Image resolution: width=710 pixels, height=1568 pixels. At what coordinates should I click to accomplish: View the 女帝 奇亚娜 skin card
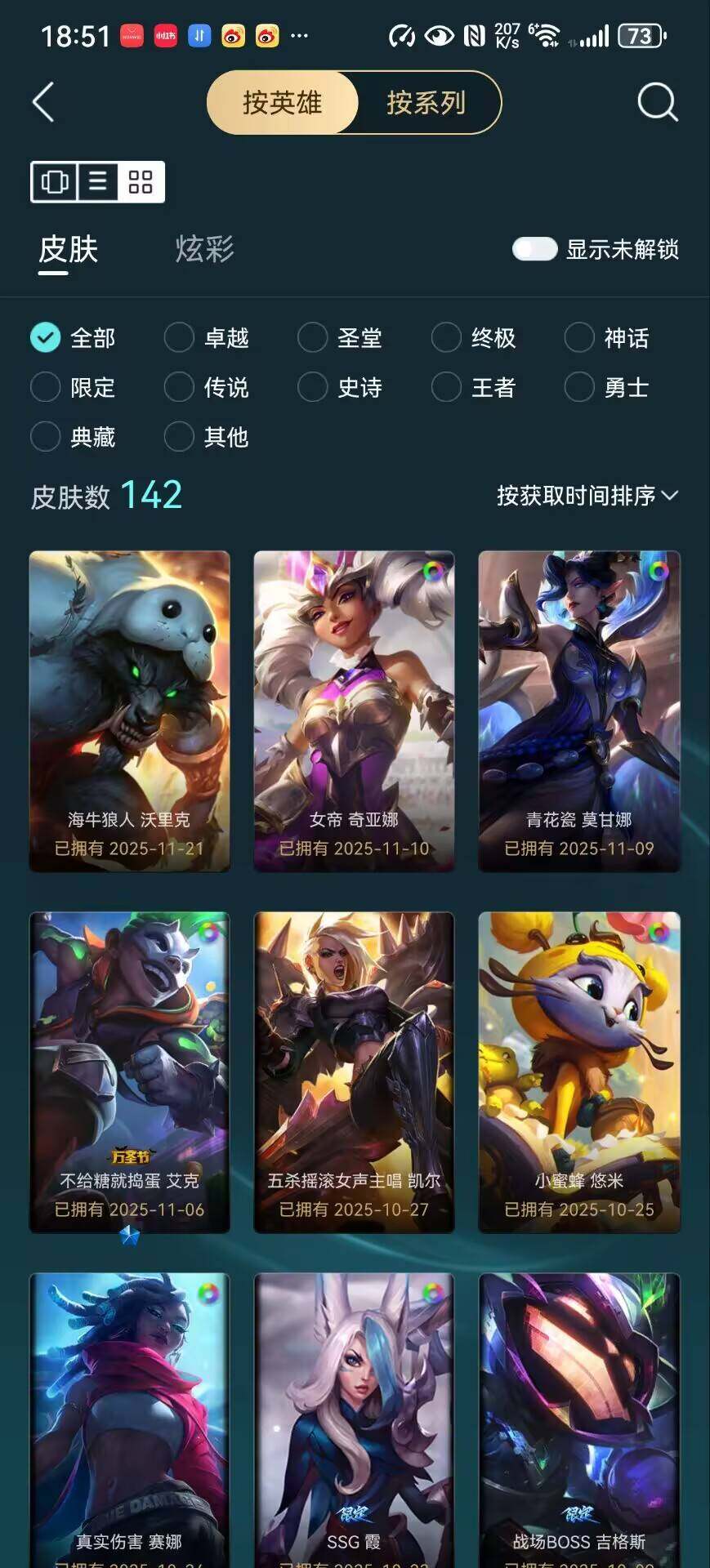coord(354,710)
